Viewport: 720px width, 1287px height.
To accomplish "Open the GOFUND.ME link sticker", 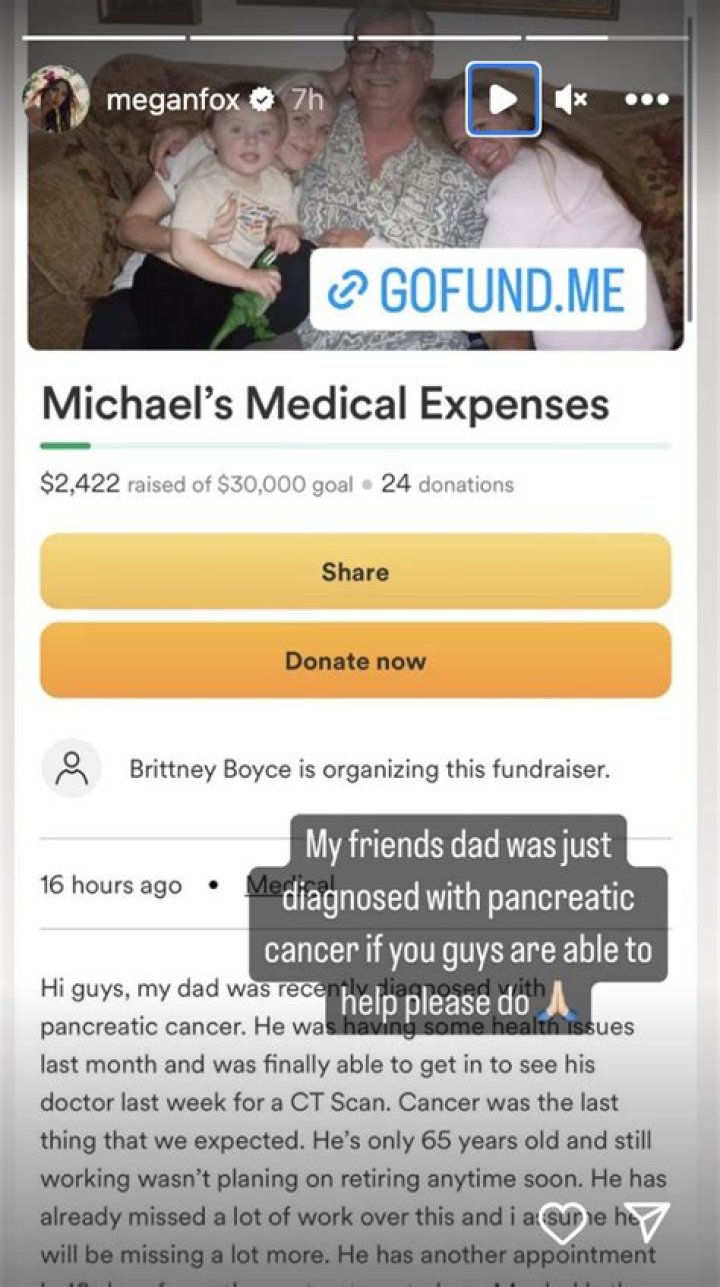I will [477, 289].
